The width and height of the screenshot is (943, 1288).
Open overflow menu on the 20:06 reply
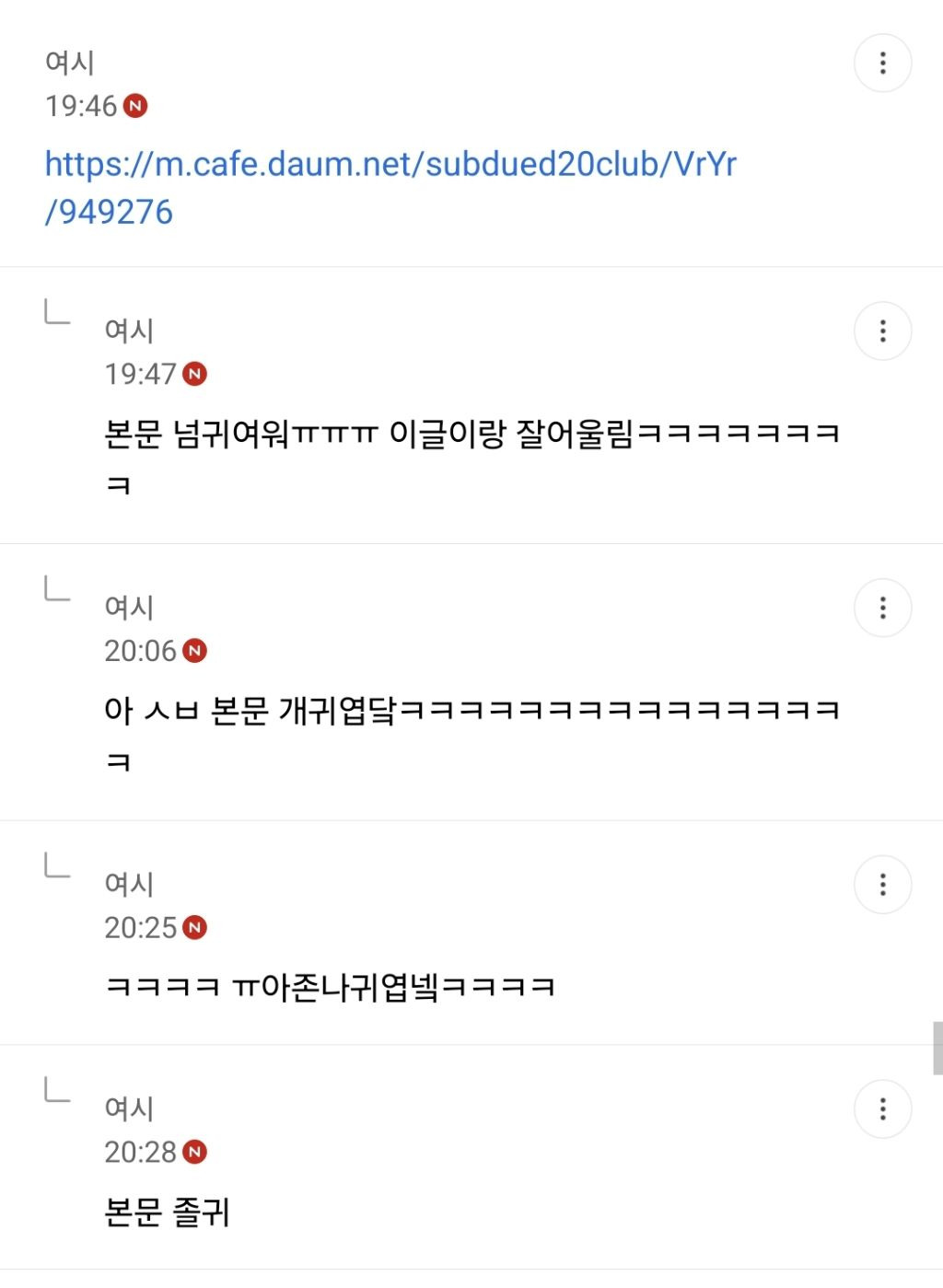(x=882, y=608)
